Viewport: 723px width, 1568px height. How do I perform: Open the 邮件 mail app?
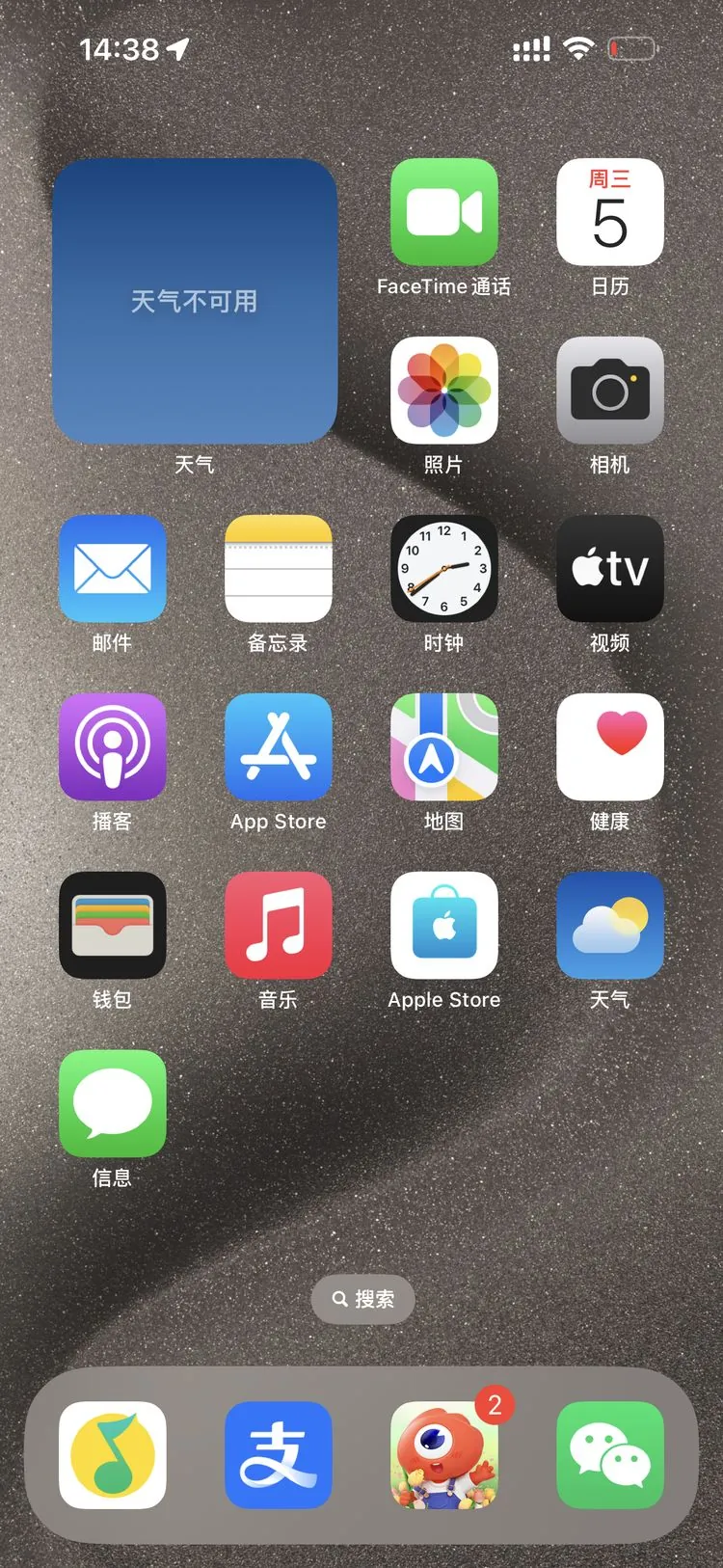pos(112,569)
